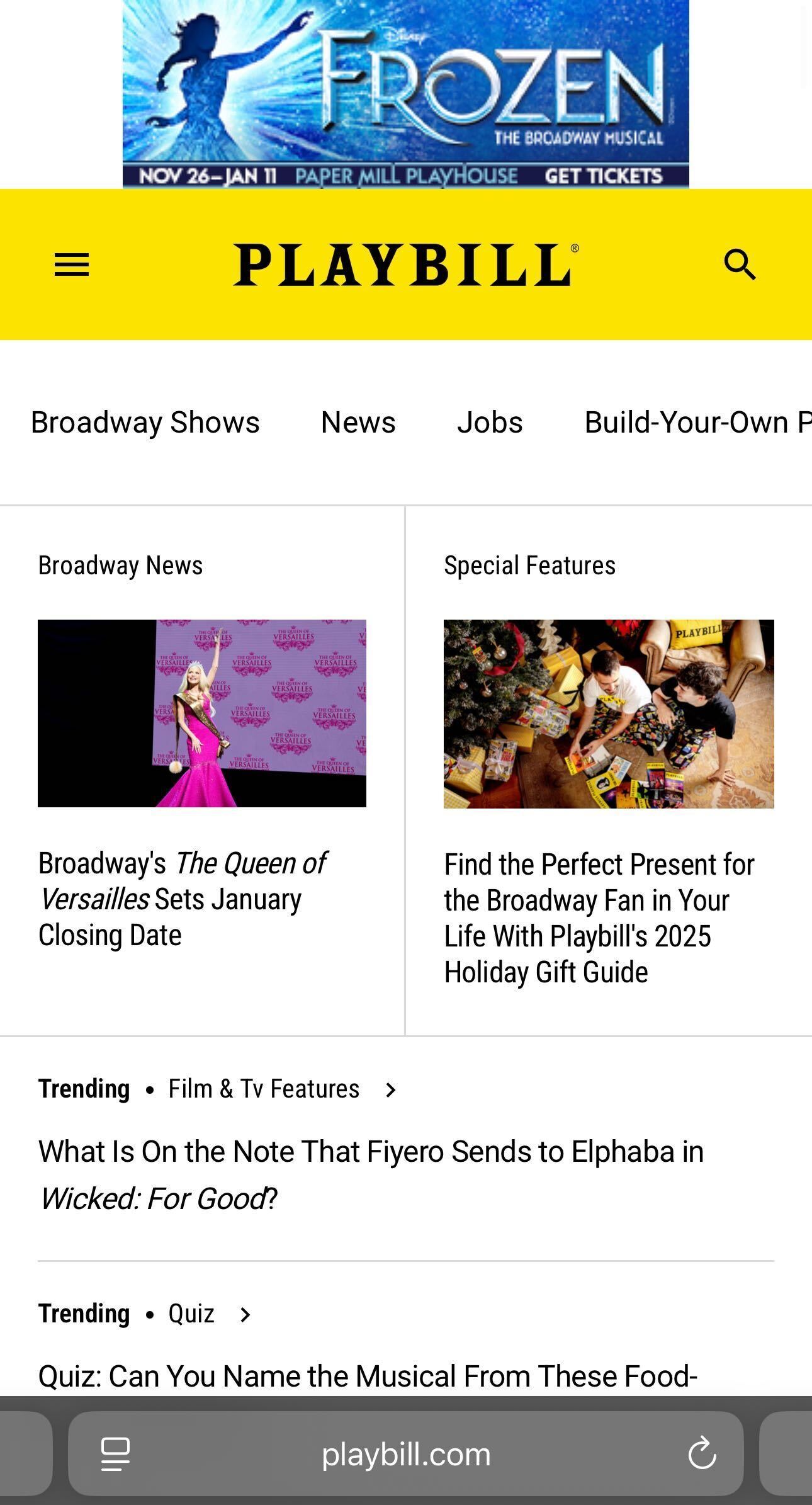Open the food musical quiz

click(x=368, y=1376)
